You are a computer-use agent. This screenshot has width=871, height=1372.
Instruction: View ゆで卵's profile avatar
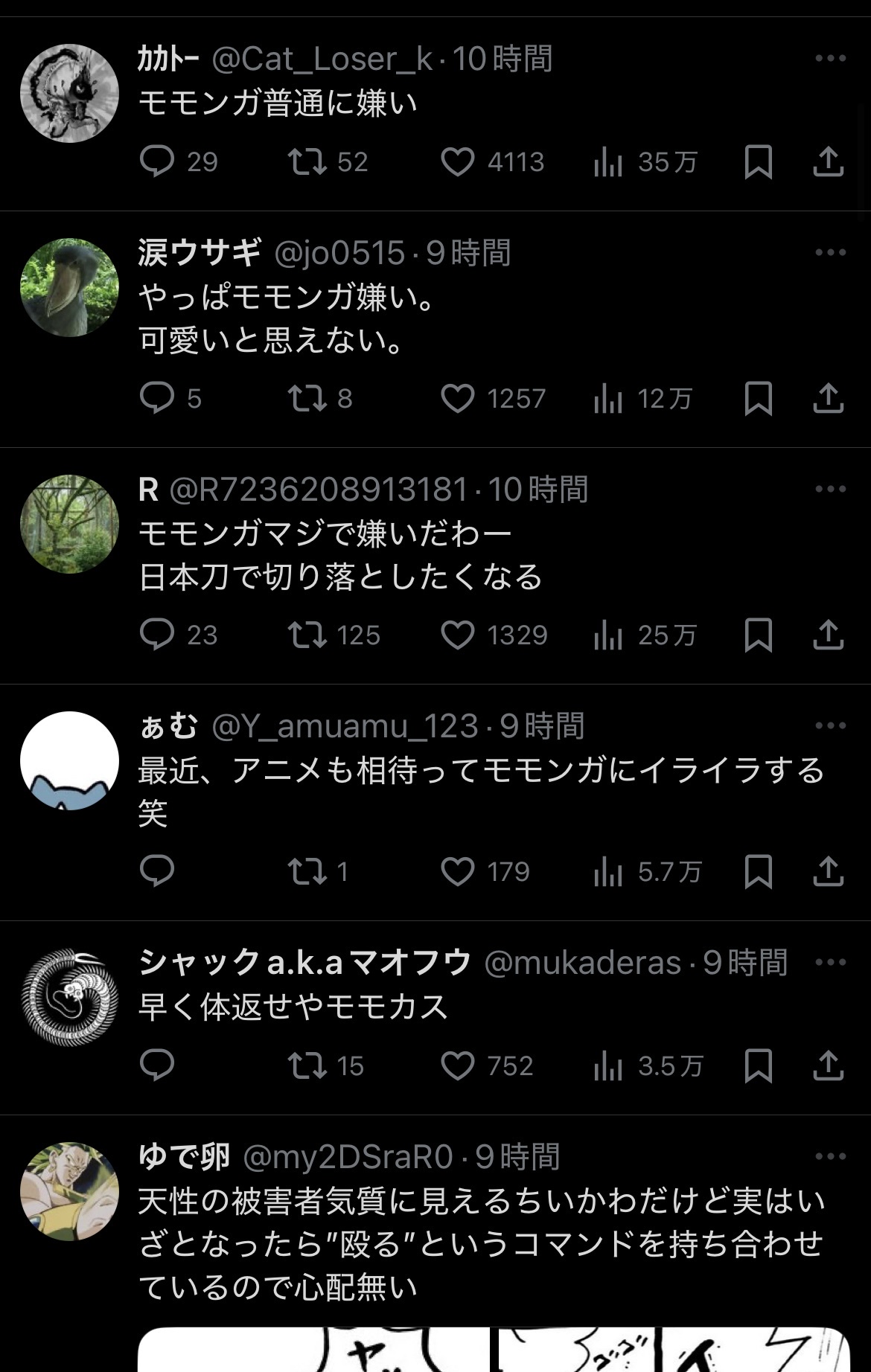(x=69, y=1191)
